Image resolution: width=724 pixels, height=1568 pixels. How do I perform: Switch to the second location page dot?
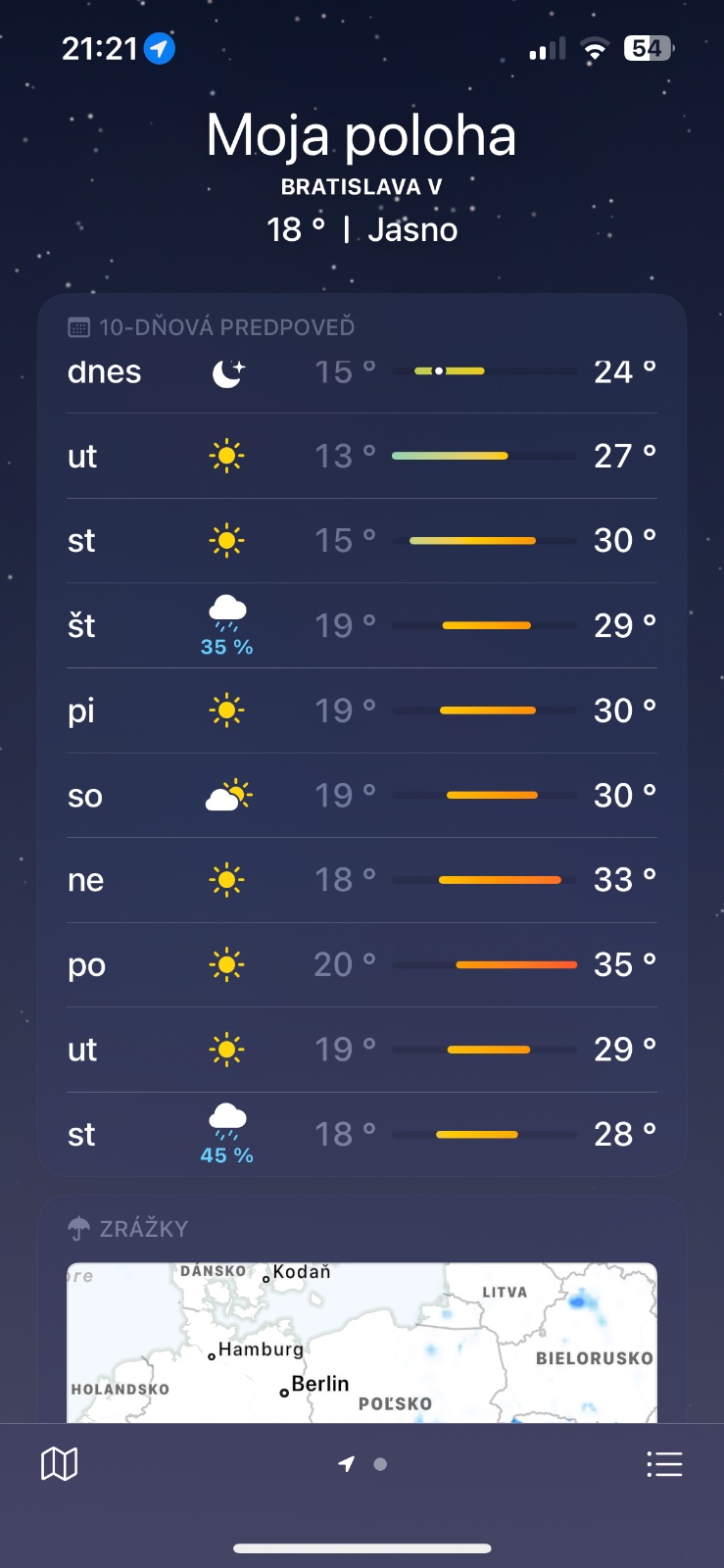point(381,1464)
